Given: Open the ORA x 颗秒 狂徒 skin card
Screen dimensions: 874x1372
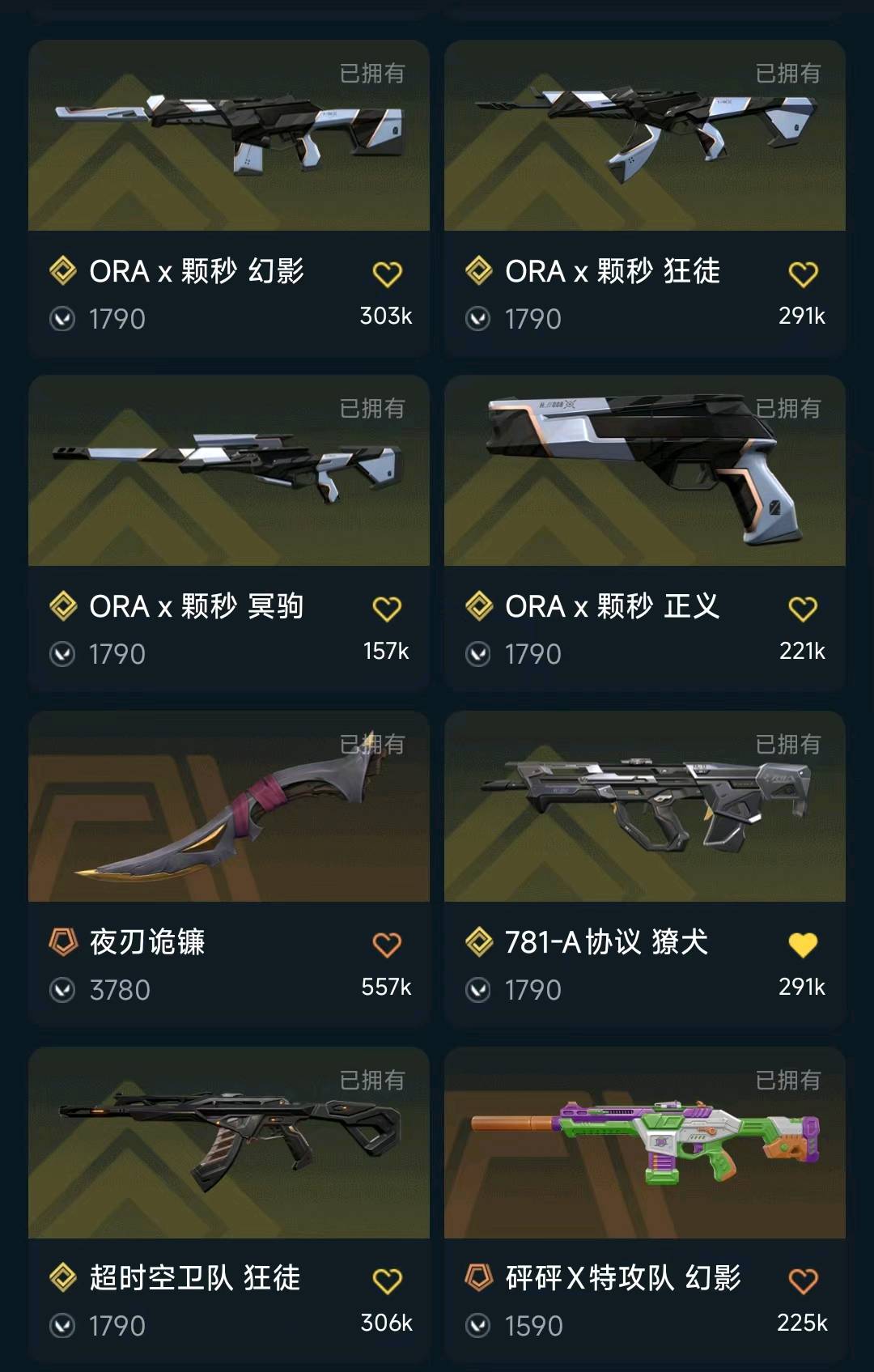Looking at the screenshot, I should click(x=644, y=136).
